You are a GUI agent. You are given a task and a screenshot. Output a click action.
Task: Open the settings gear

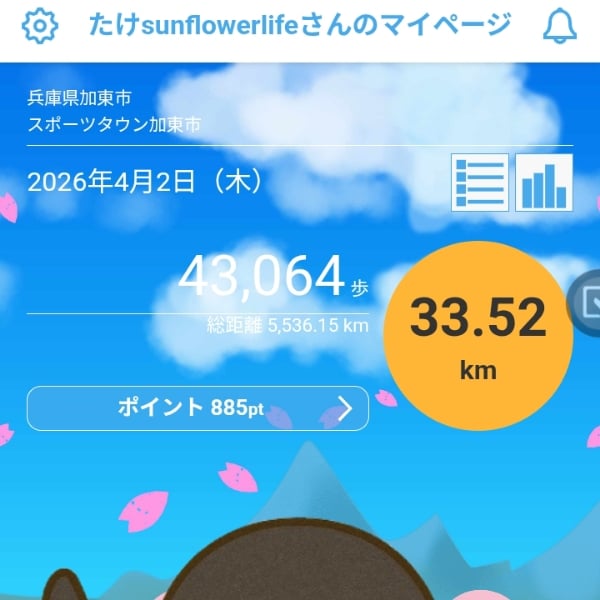tap(40, 26)
